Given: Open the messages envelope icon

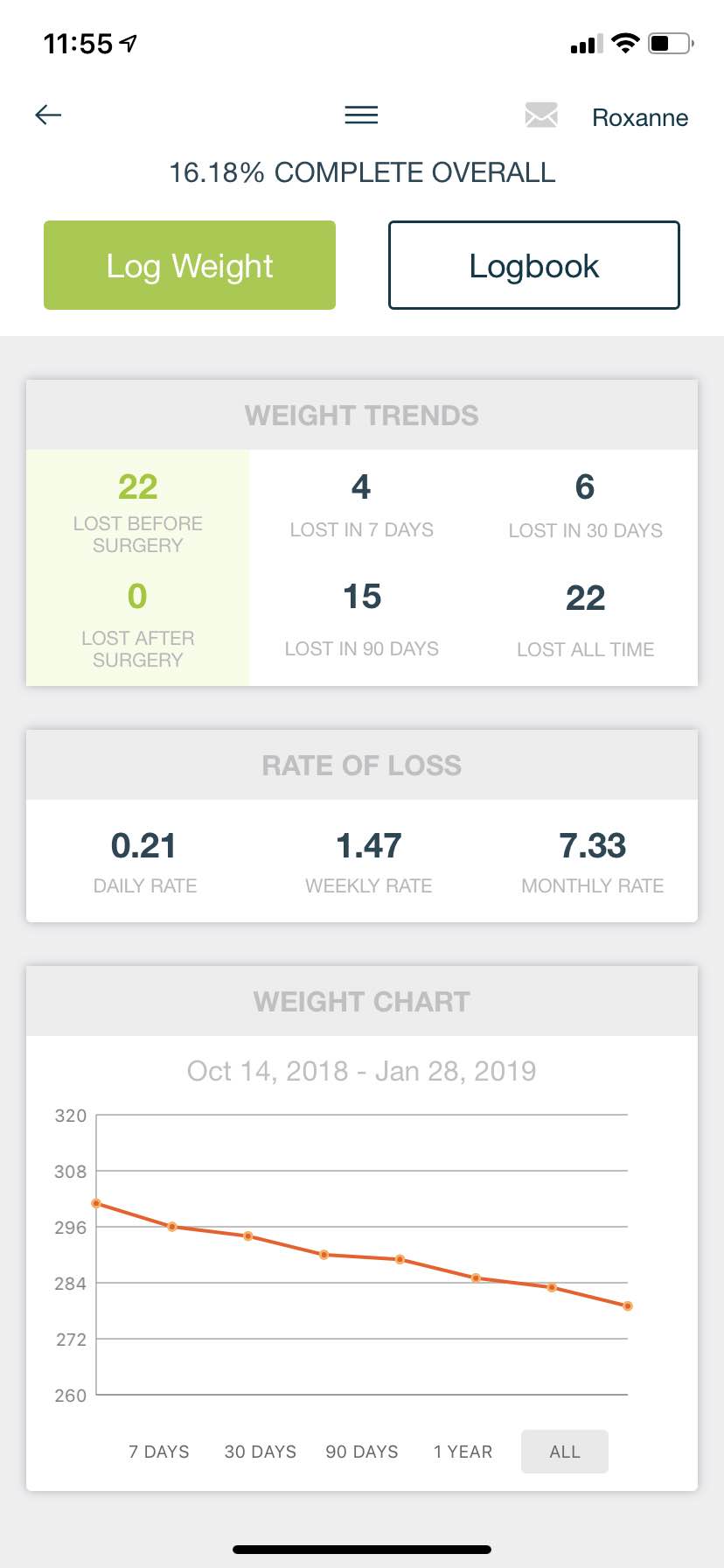Looking at the screenshot, I should coord(541,115).
